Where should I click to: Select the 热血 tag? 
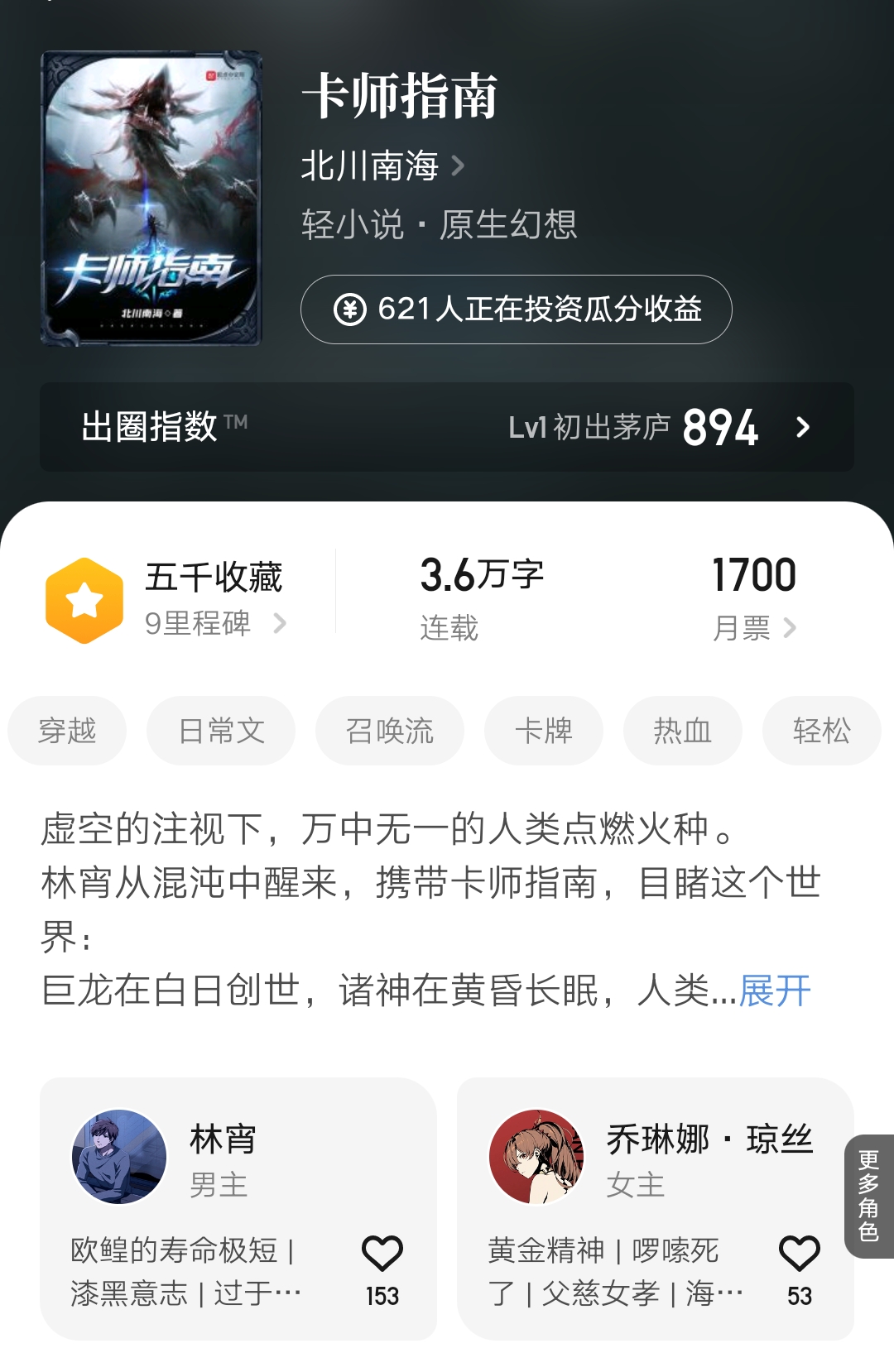tap(680, 731)
